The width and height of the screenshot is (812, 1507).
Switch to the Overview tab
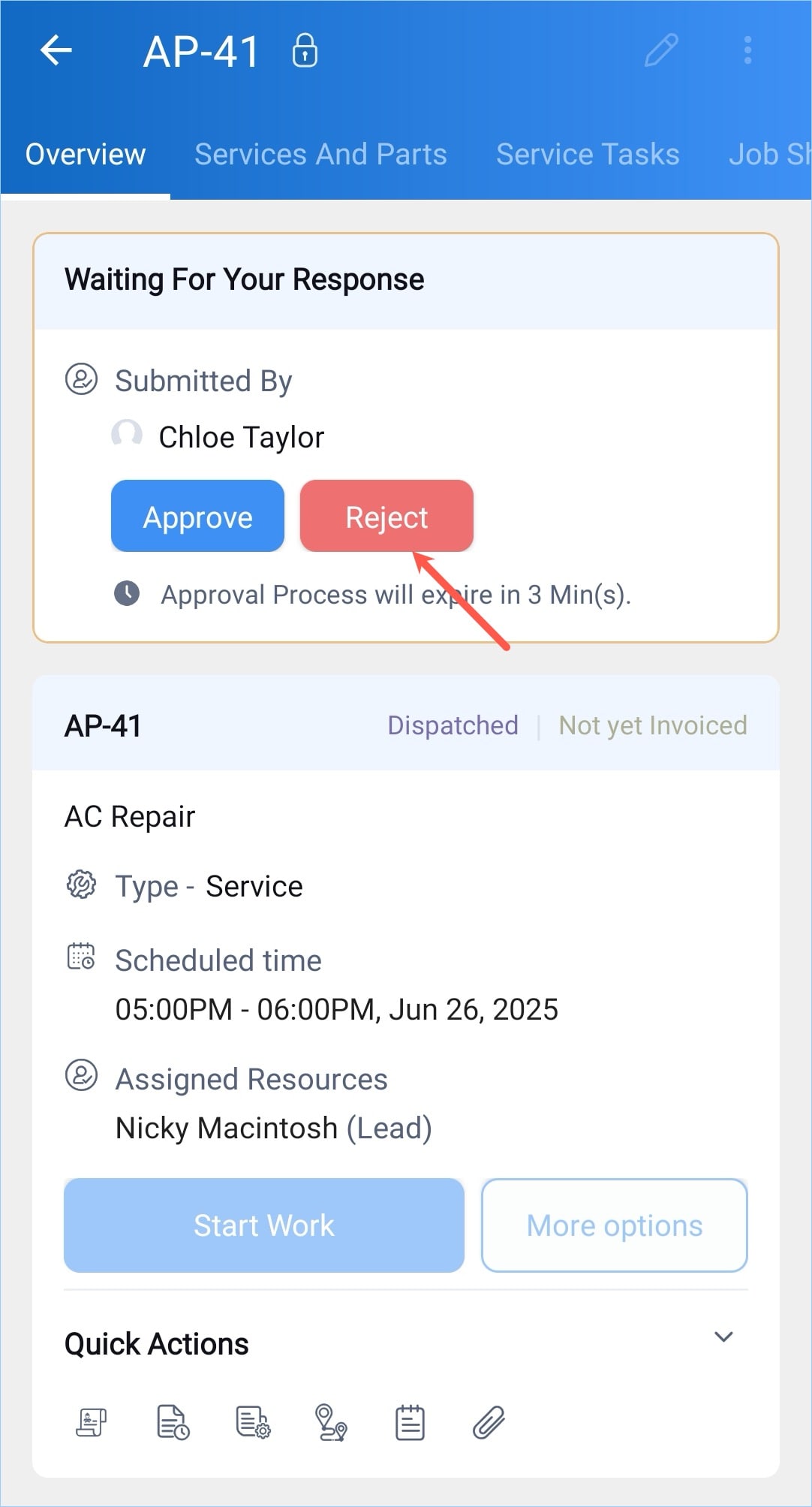point(86,155)
